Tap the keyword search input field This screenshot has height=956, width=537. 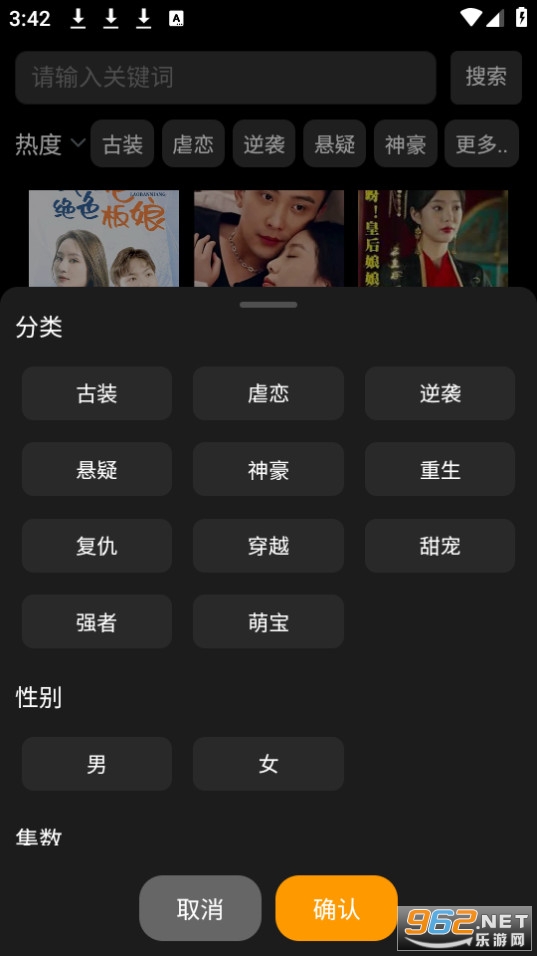(x=226, y=77)
